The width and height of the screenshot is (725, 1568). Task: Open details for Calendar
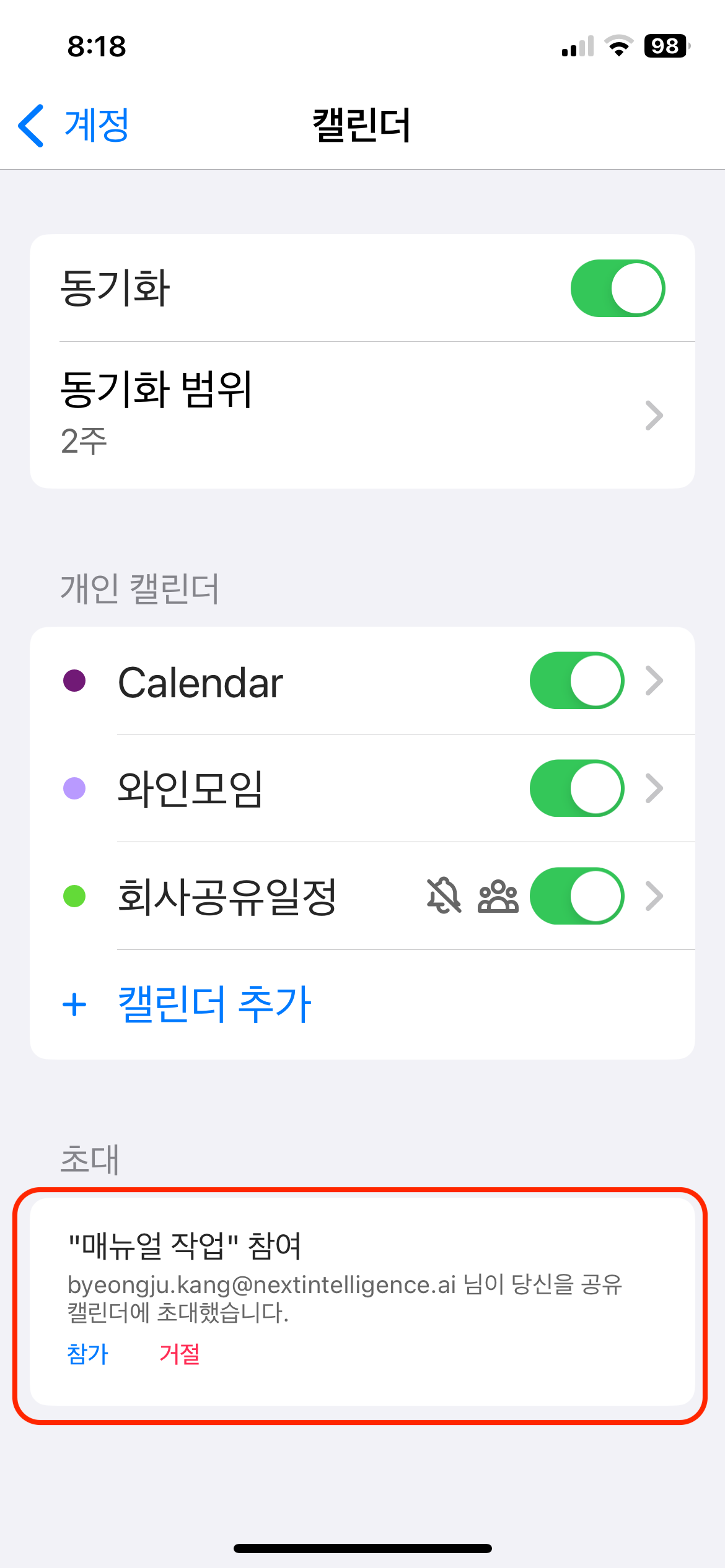coord(654,681)
